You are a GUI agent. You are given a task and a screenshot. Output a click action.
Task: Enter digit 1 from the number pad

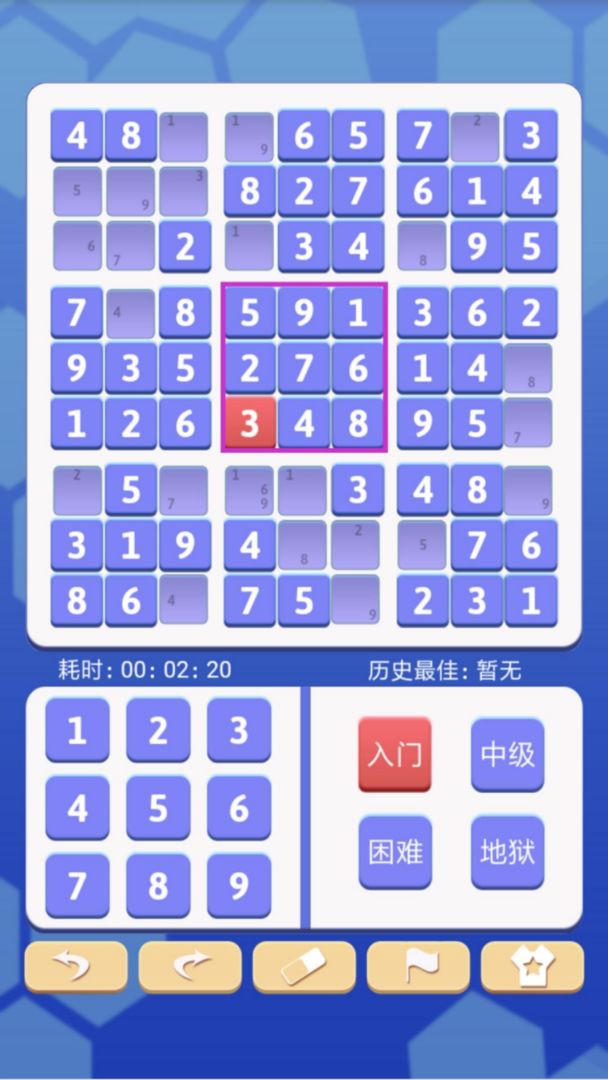coord(77,731)
